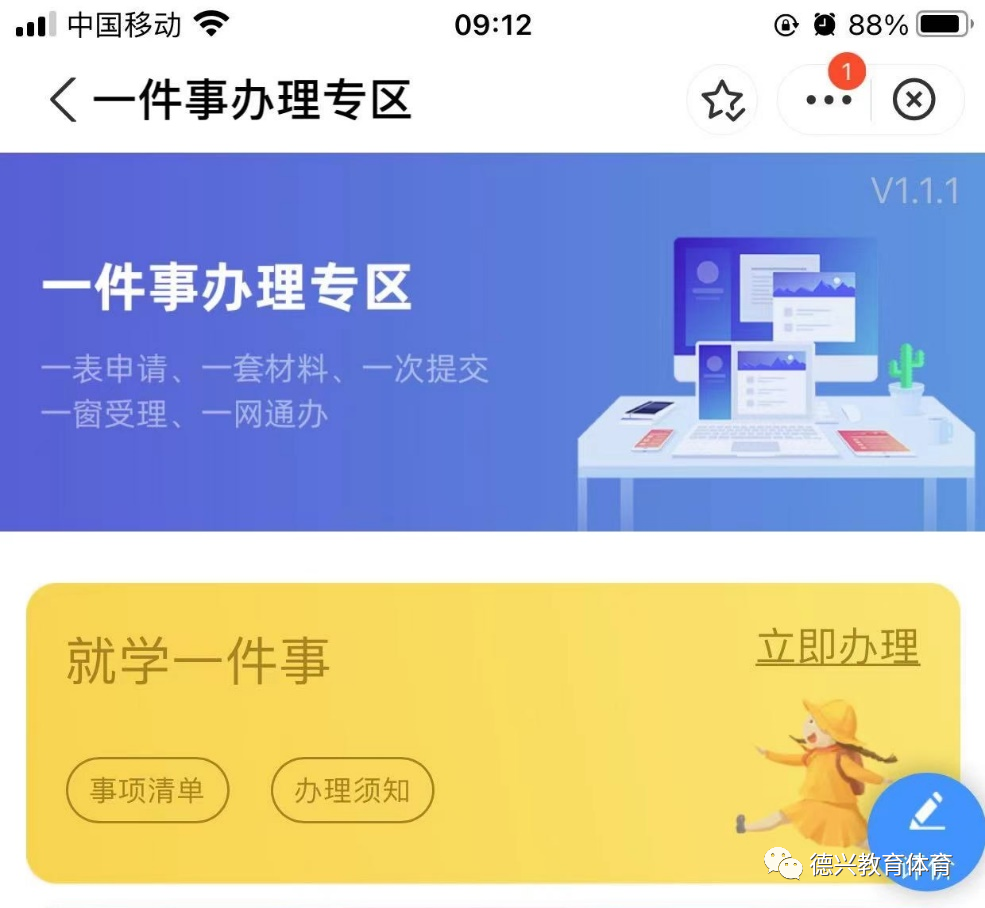Open the 就学一件事 card
This screenshot has height=908, width=985.
click(x=400, y=700)
